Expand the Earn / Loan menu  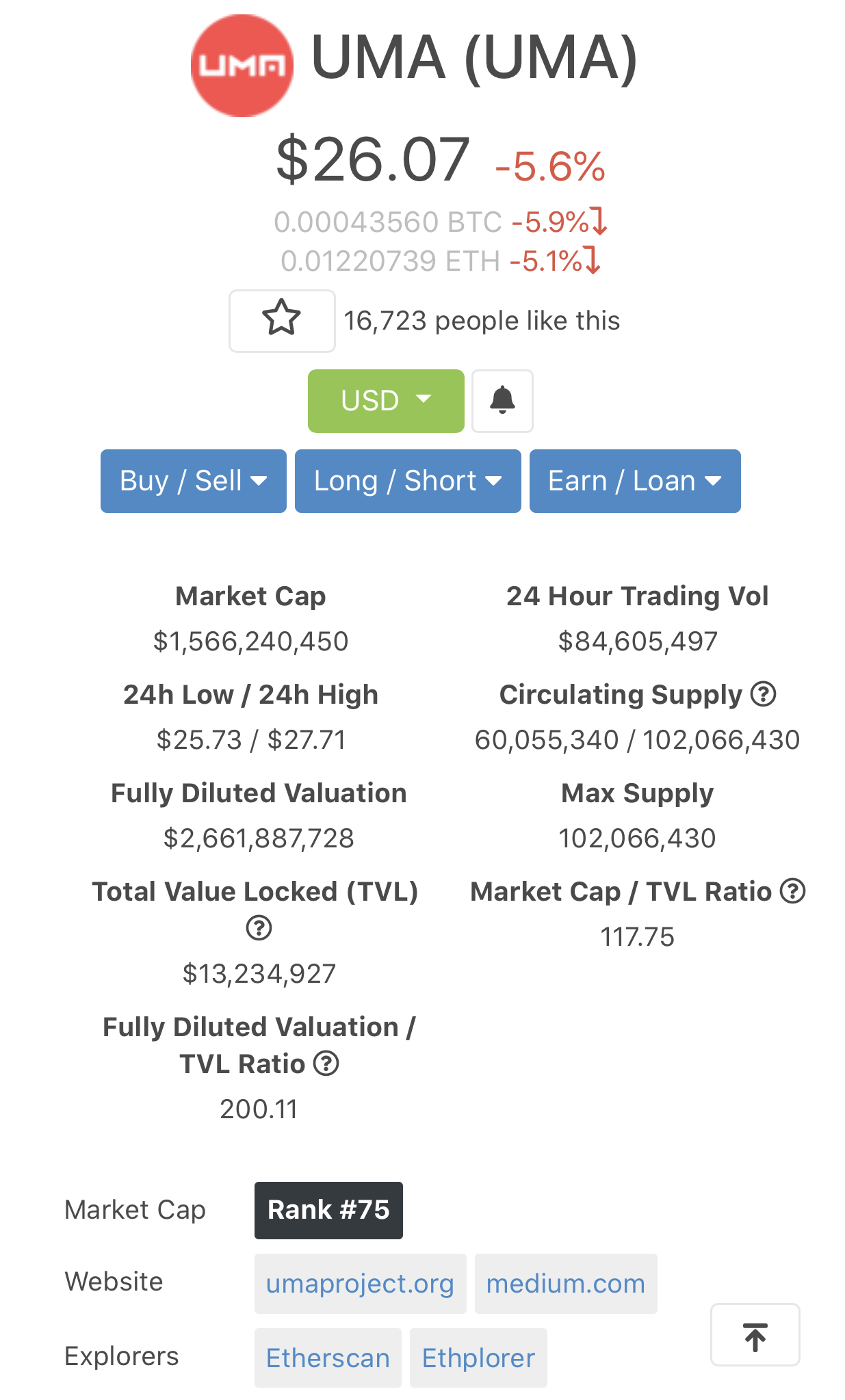point(635,481)
